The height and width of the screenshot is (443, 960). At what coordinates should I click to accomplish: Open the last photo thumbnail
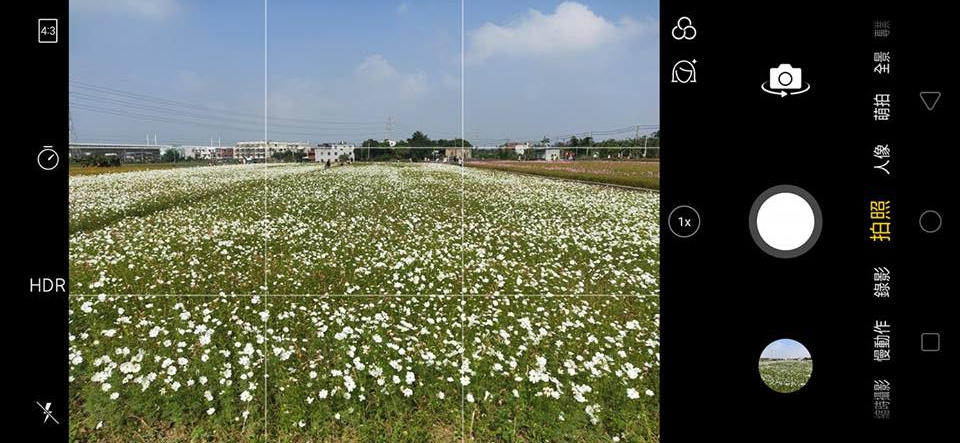tap(785, 365)
